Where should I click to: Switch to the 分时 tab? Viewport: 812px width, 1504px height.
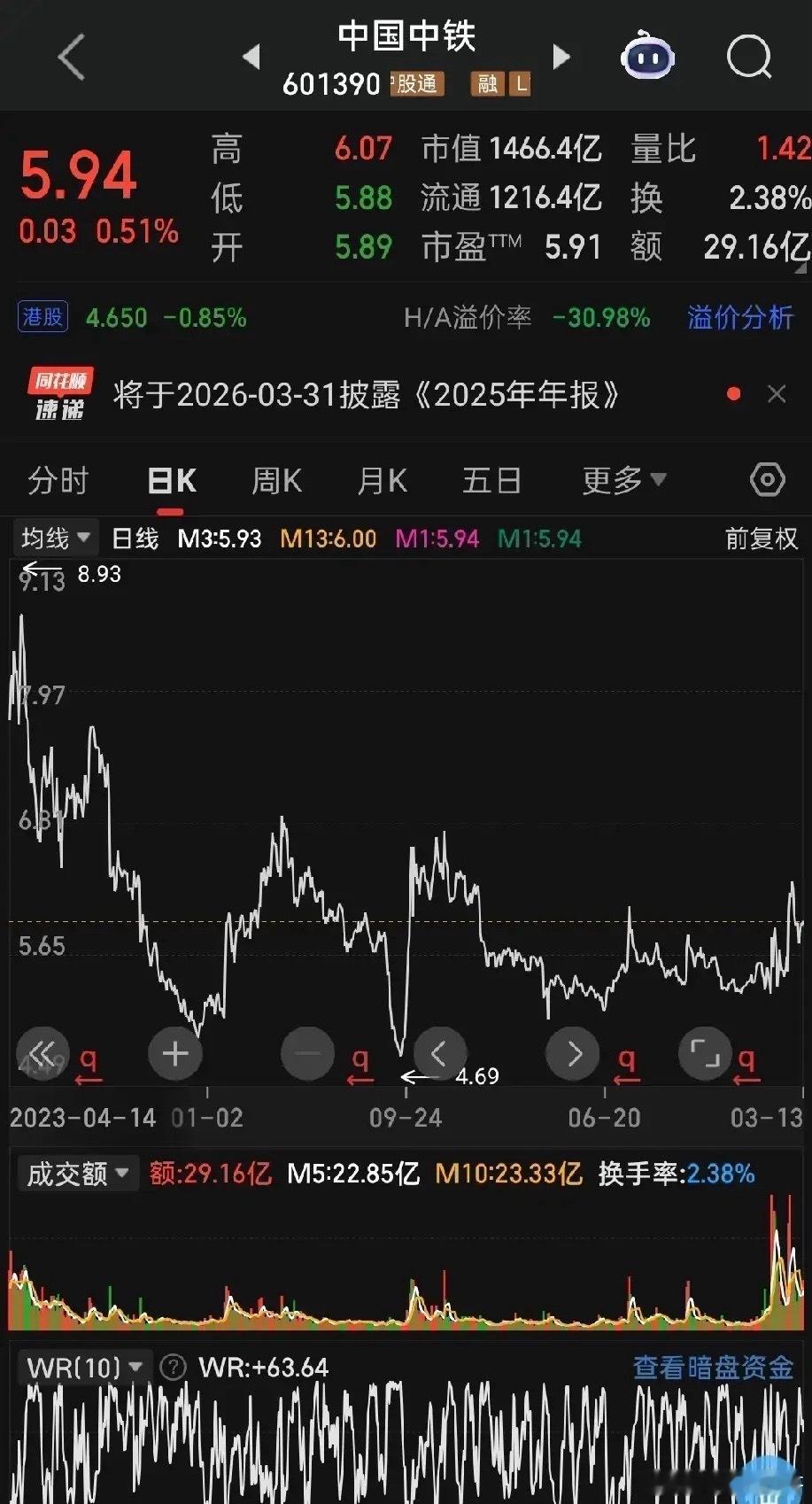[x=58, y=479]
